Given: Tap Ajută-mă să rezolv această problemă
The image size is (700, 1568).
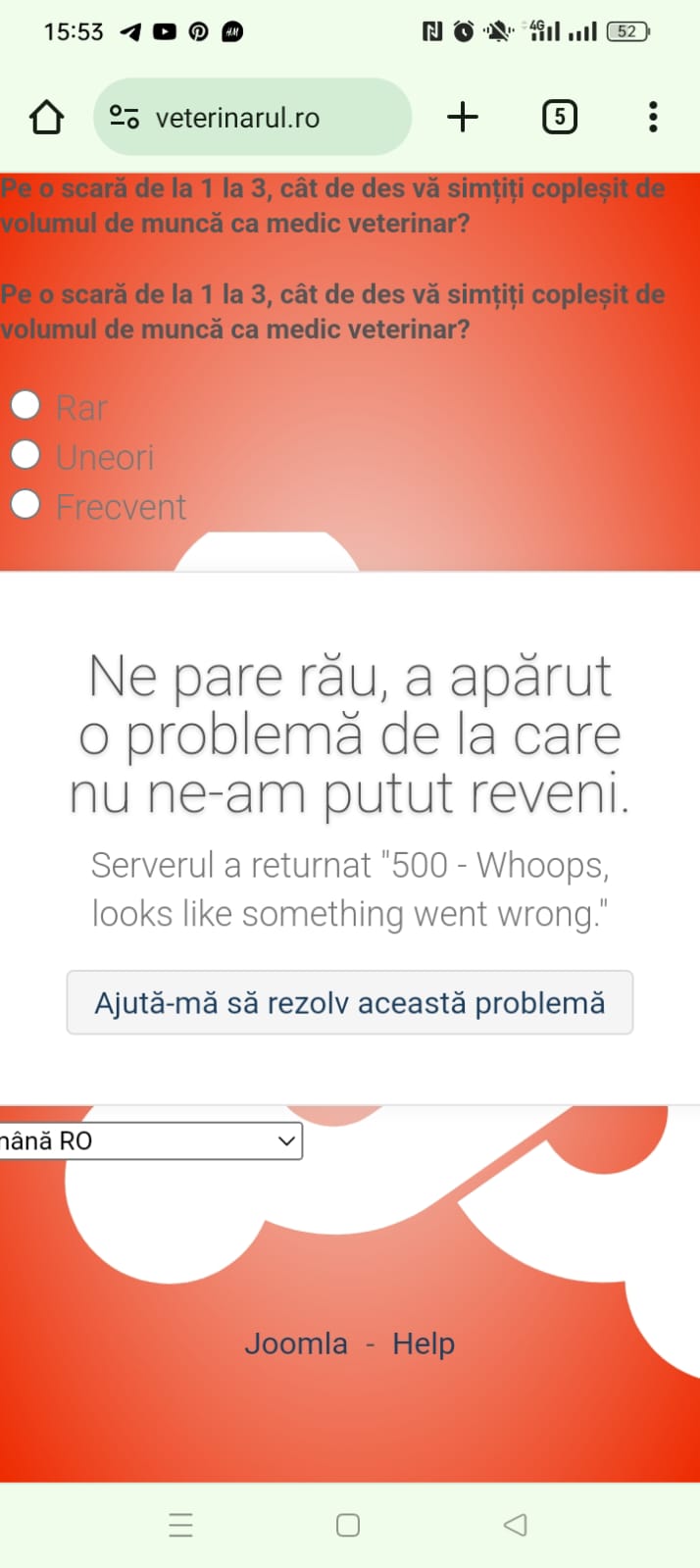Looking at the screenshot, I should click(x=350, y=1002).
